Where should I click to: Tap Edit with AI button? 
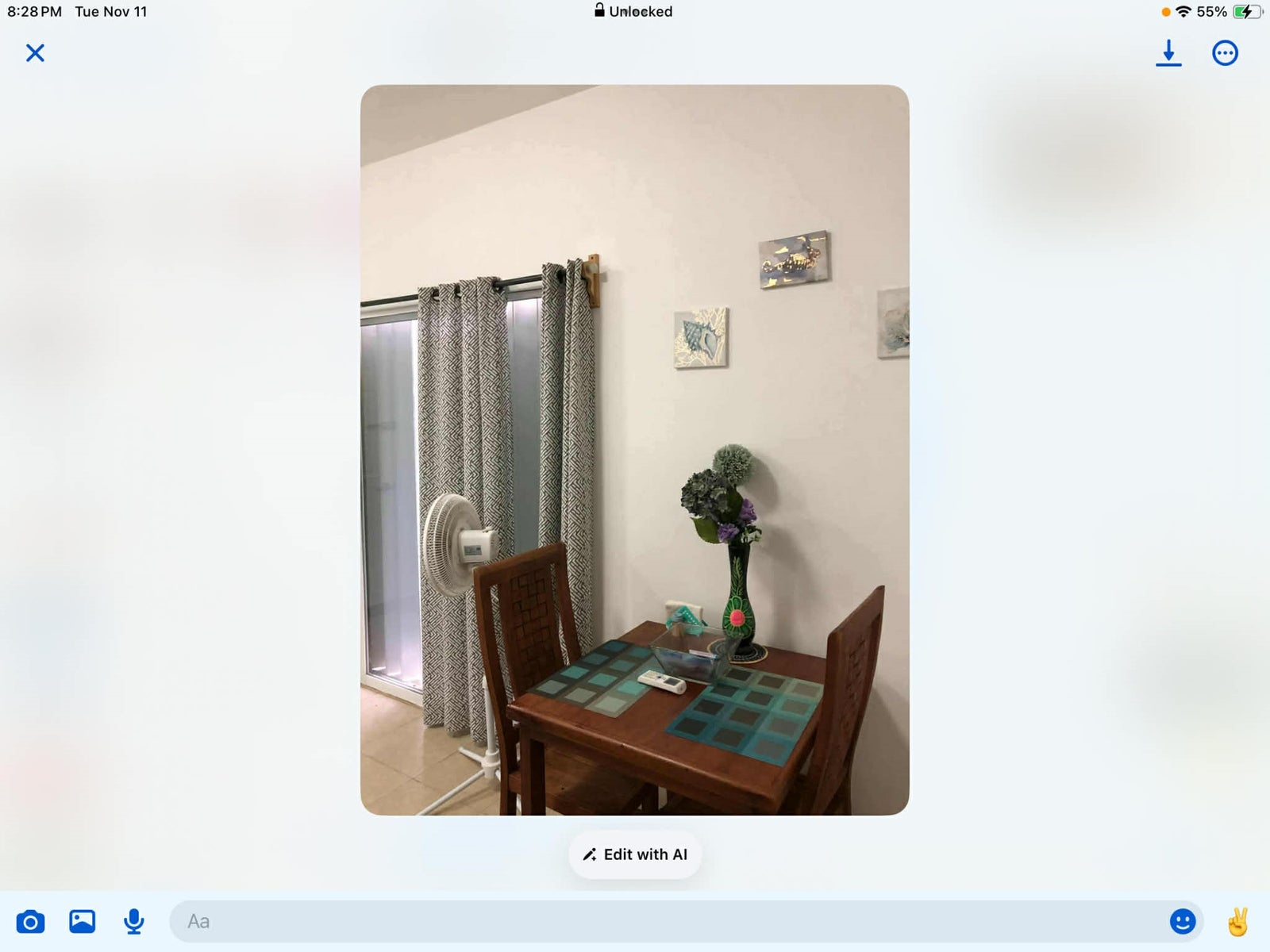point(635,854)
